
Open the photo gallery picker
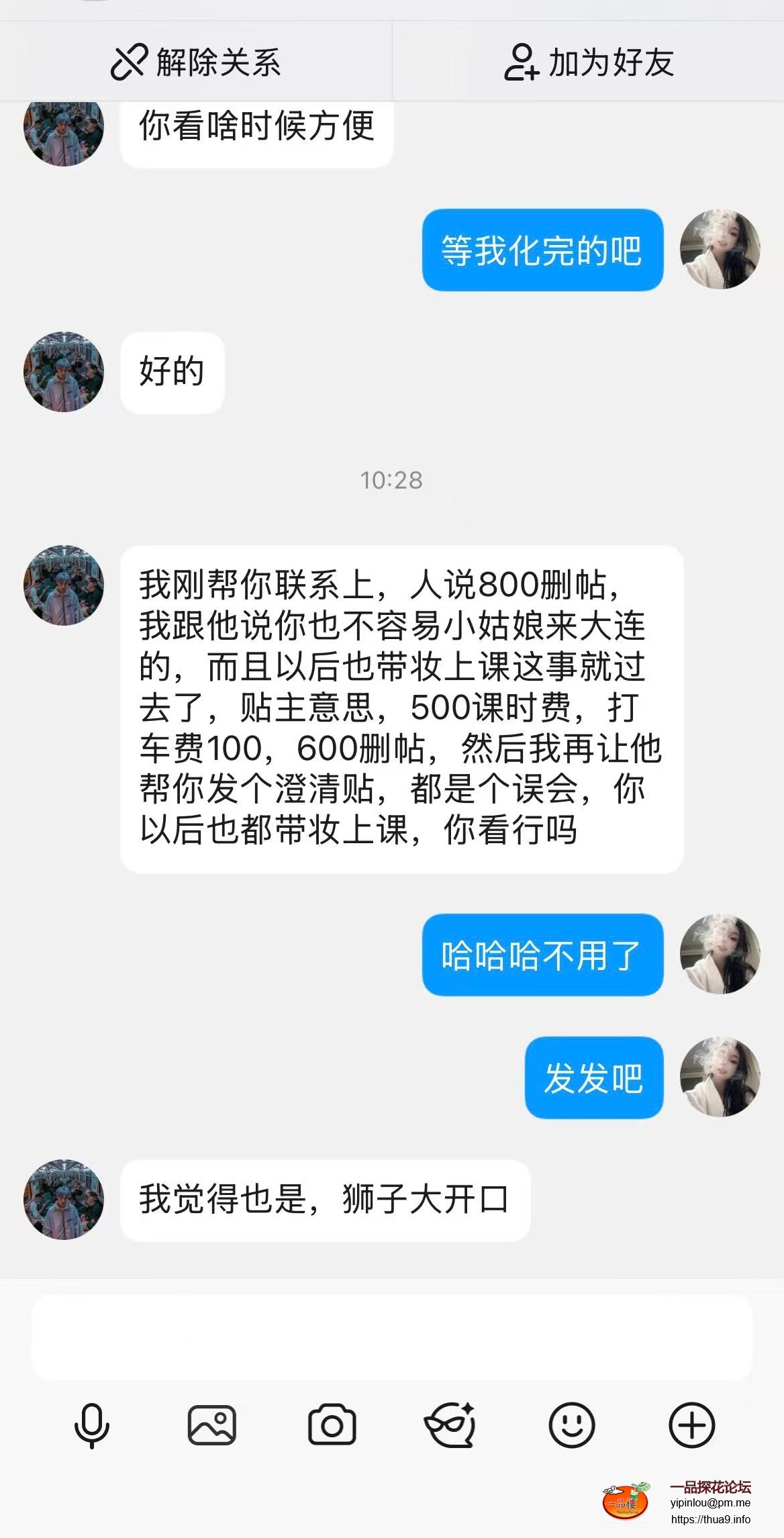211,1425
